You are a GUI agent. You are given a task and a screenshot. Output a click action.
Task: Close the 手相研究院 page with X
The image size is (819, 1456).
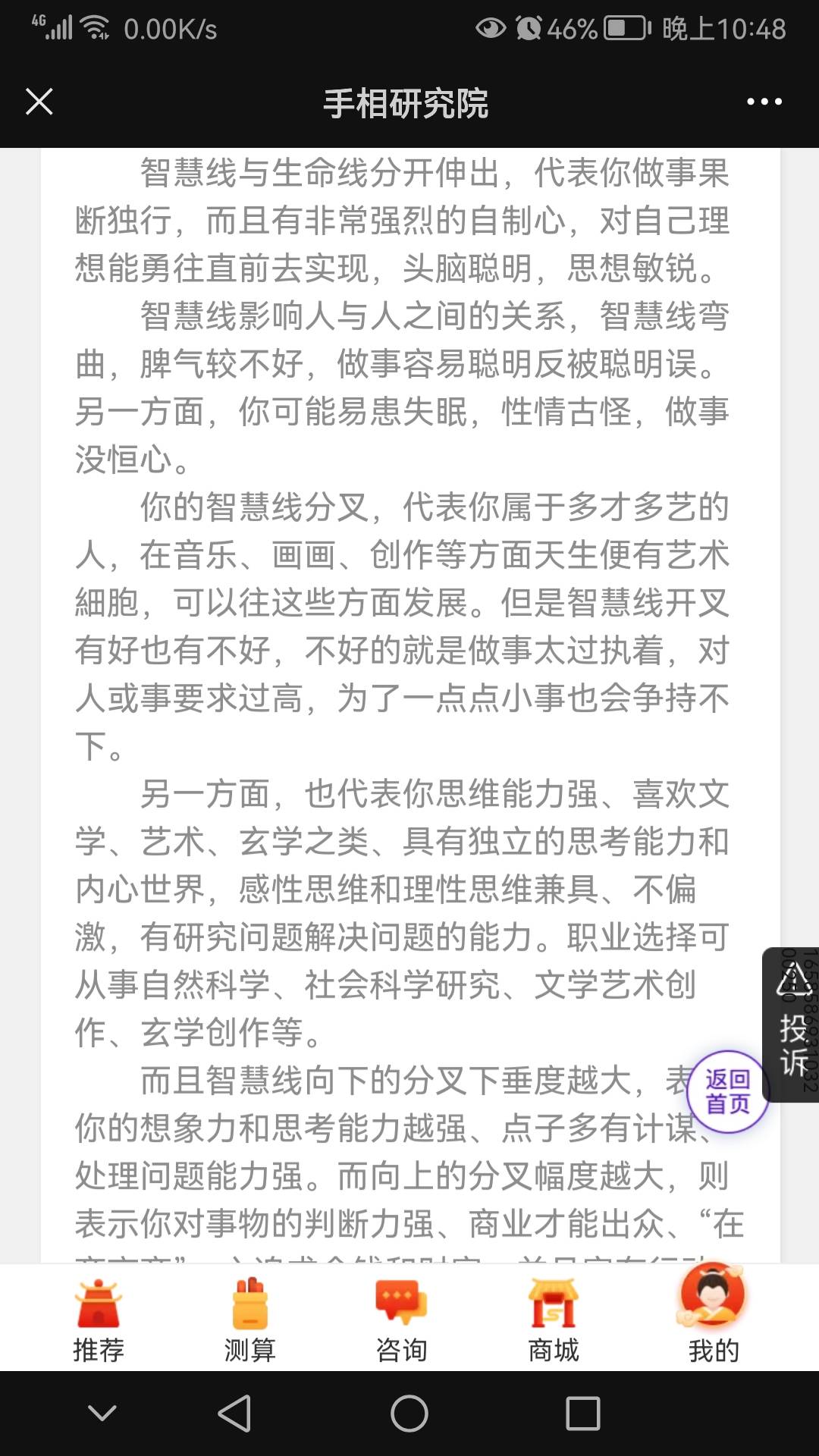point(40,100)
